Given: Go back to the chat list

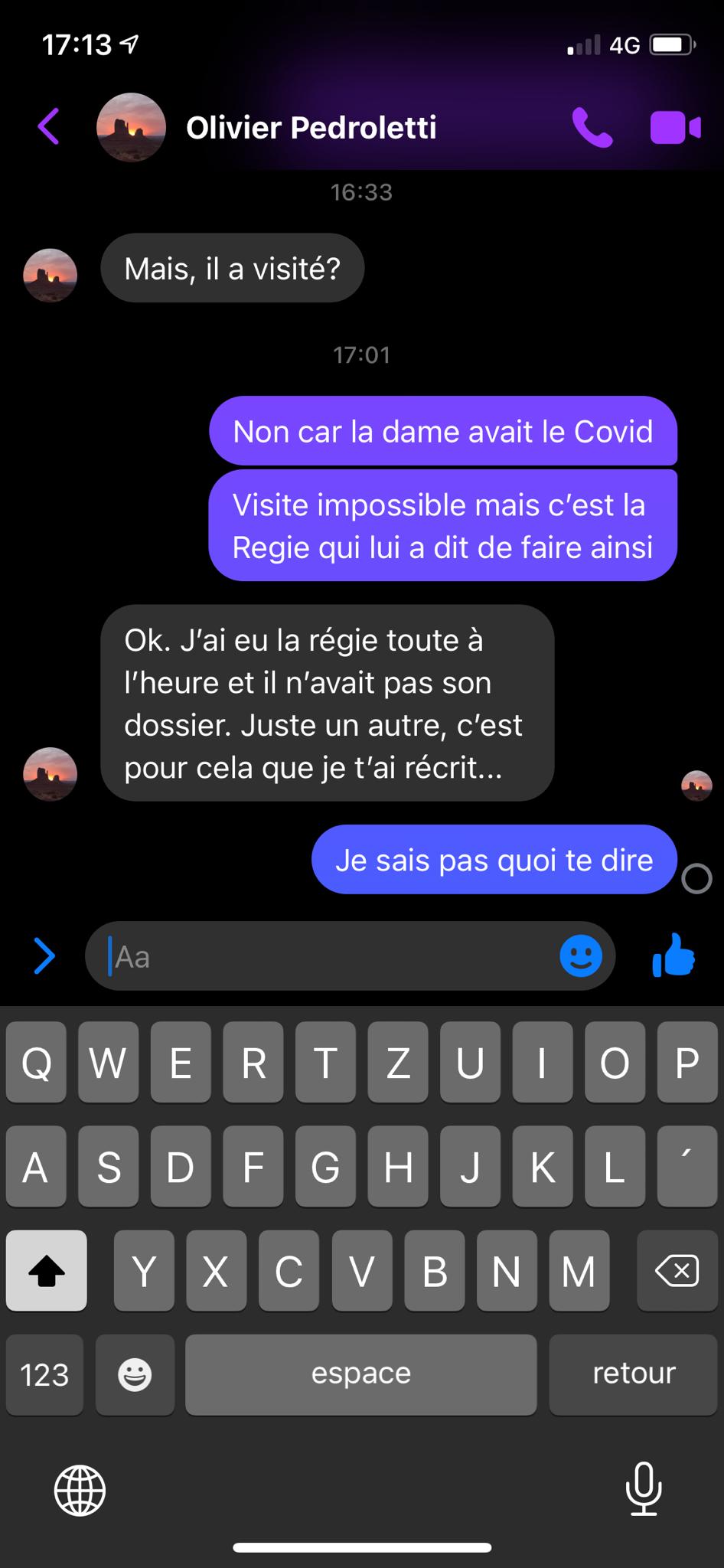Looking at the screenshot, I should (49, 126).
